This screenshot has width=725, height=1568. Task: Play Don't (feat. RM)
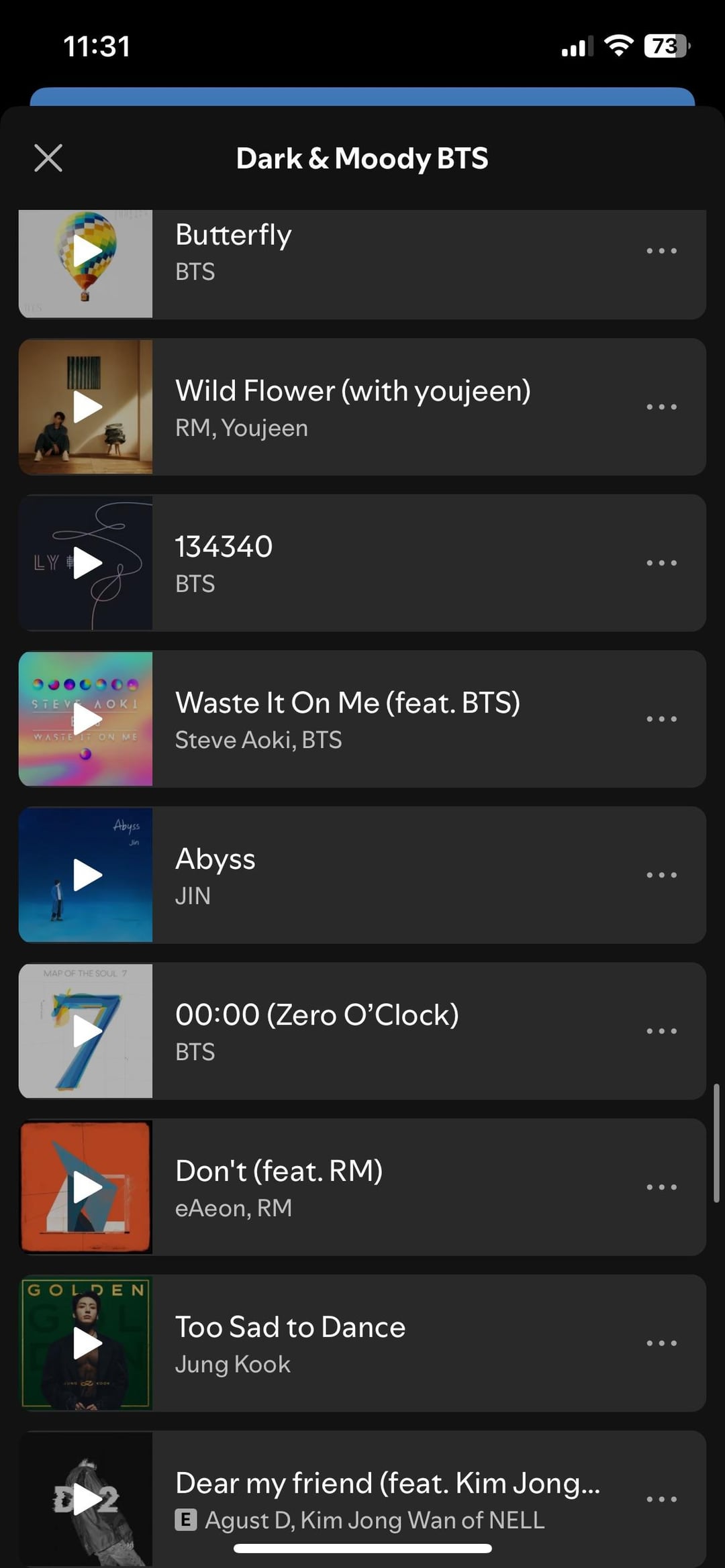pos(87,1187)
